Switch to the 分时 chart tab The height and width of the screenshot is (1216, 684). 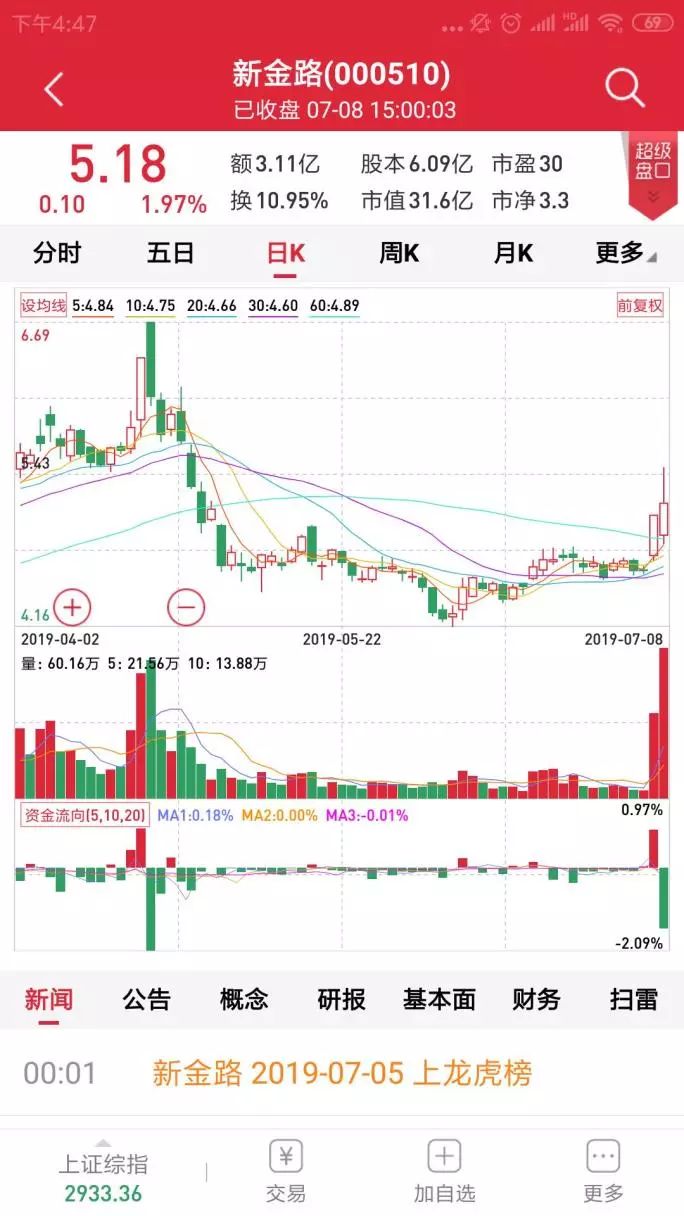(57, 253)
